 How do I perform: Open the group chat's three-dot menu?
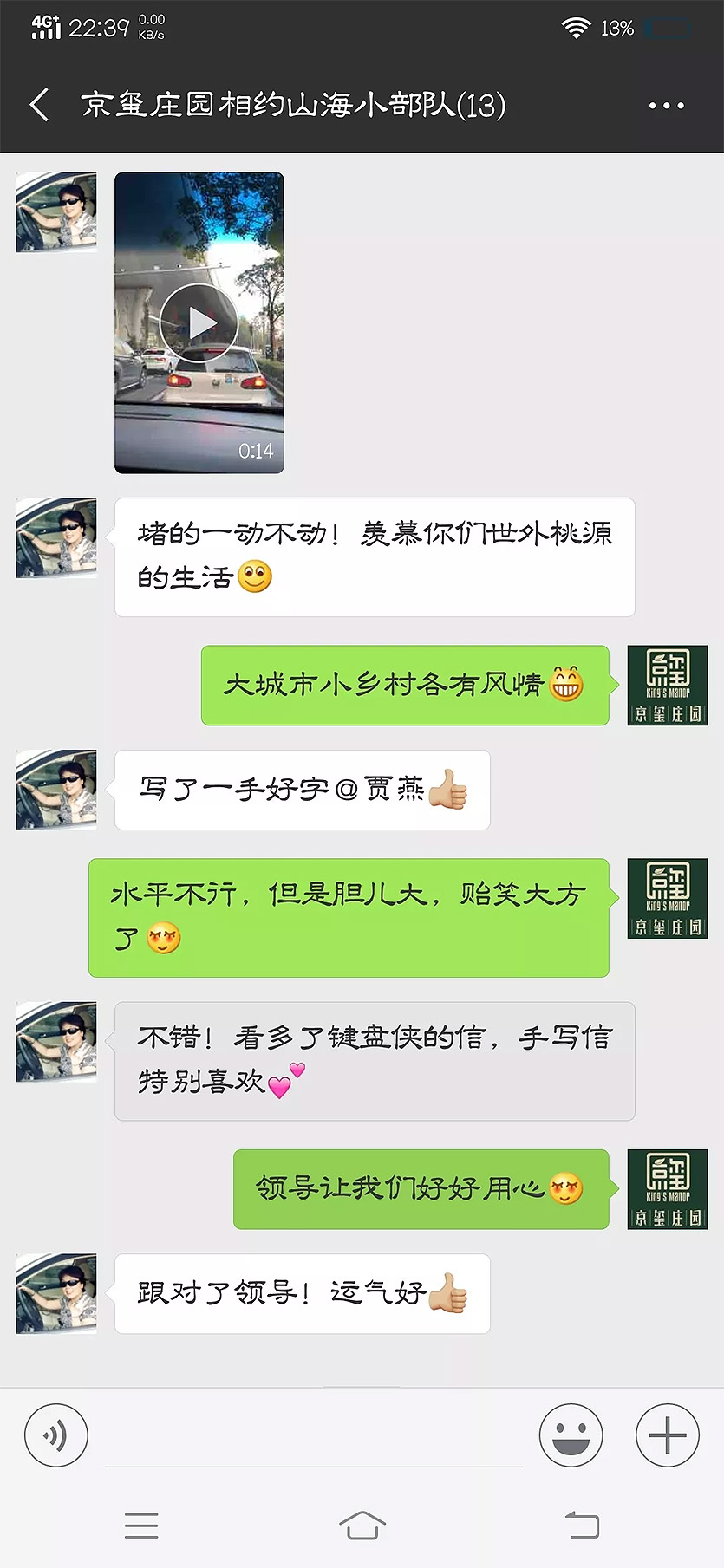666,106
